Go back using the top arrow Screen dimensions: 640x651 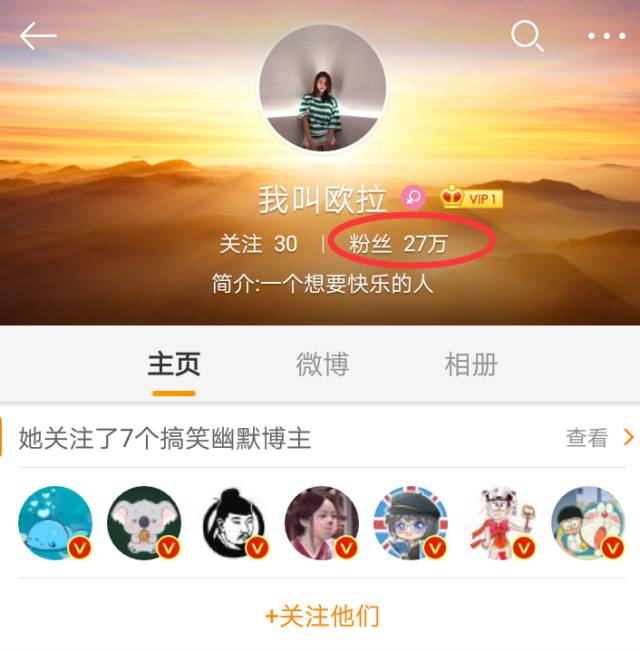click(38, 37)
